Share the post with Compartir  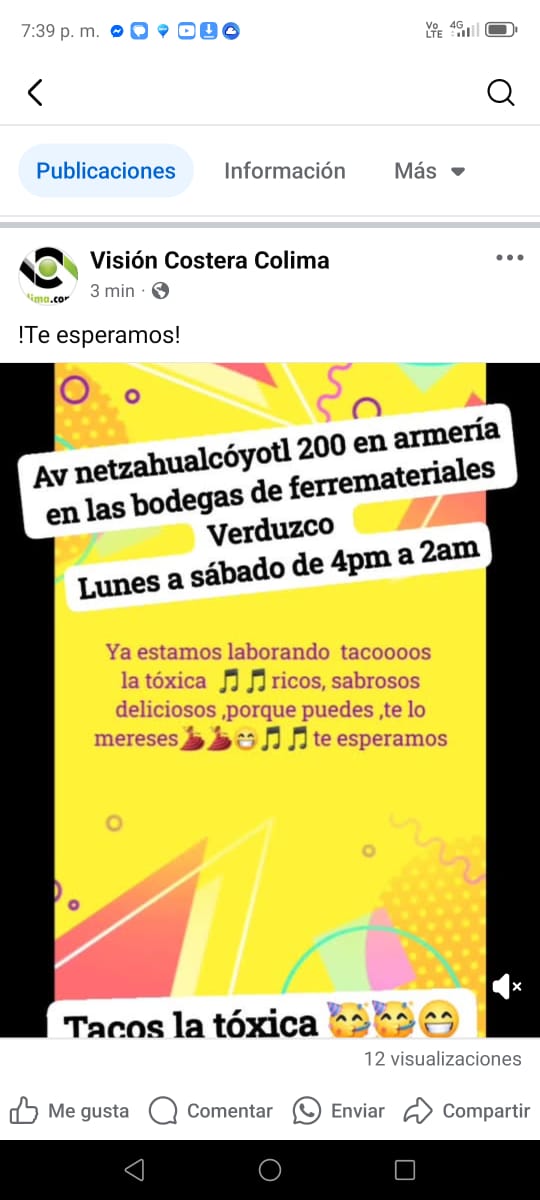coord(466,1111)
